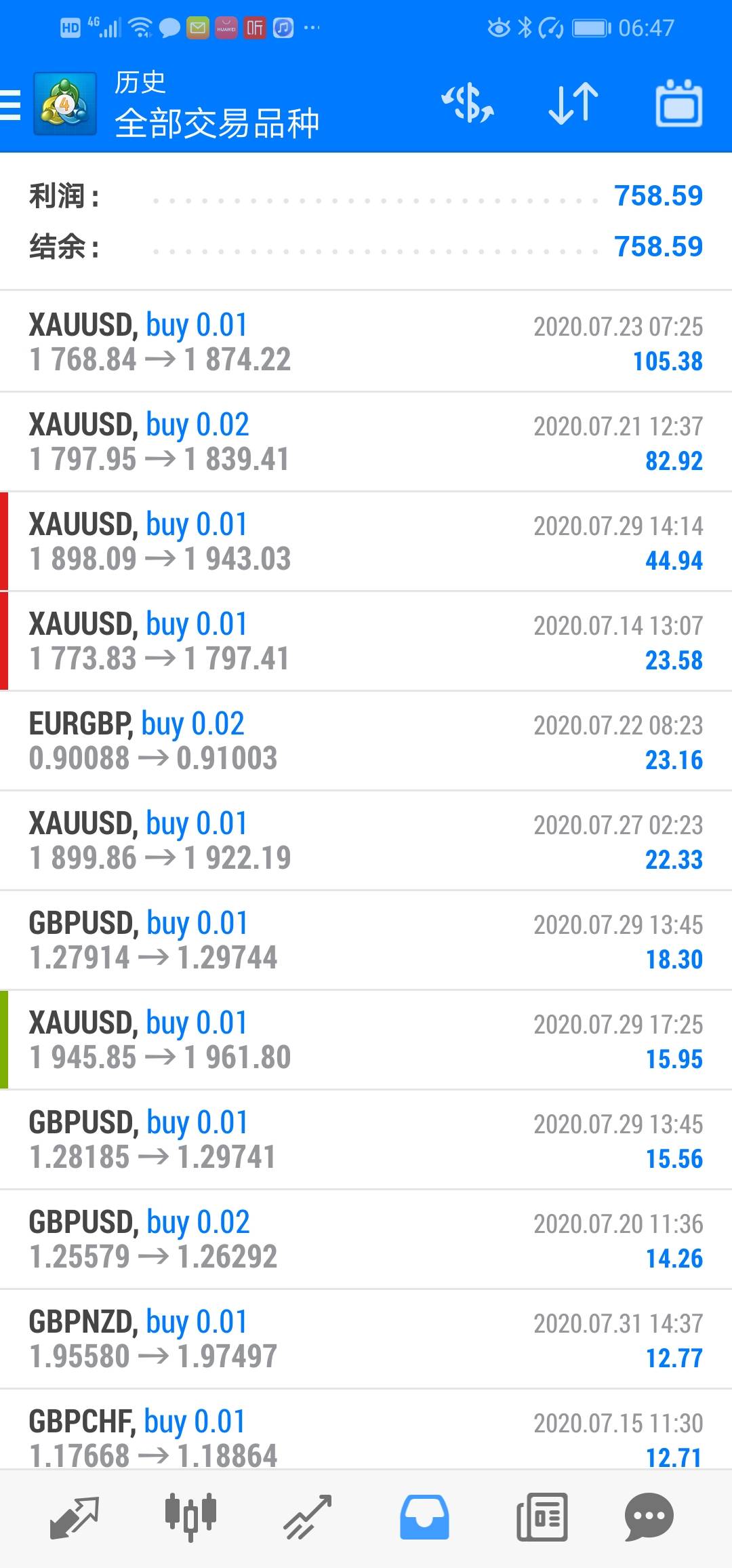
Task: Open the GBPUSD trade with profit 18.30
Action: coord(366,940)
